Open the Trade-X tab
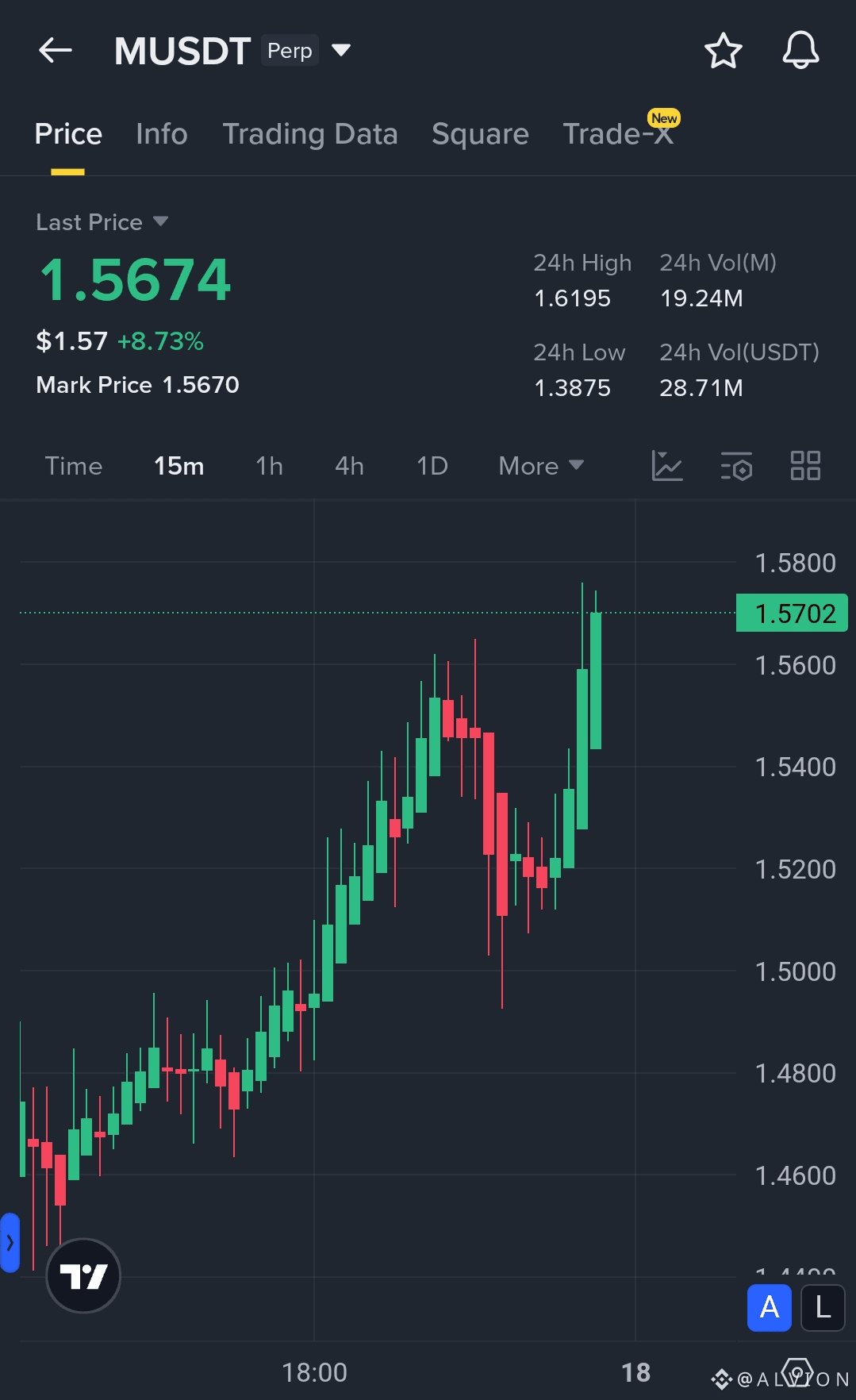The width and height of the screenshot is (856, 1400). (618, 134)
